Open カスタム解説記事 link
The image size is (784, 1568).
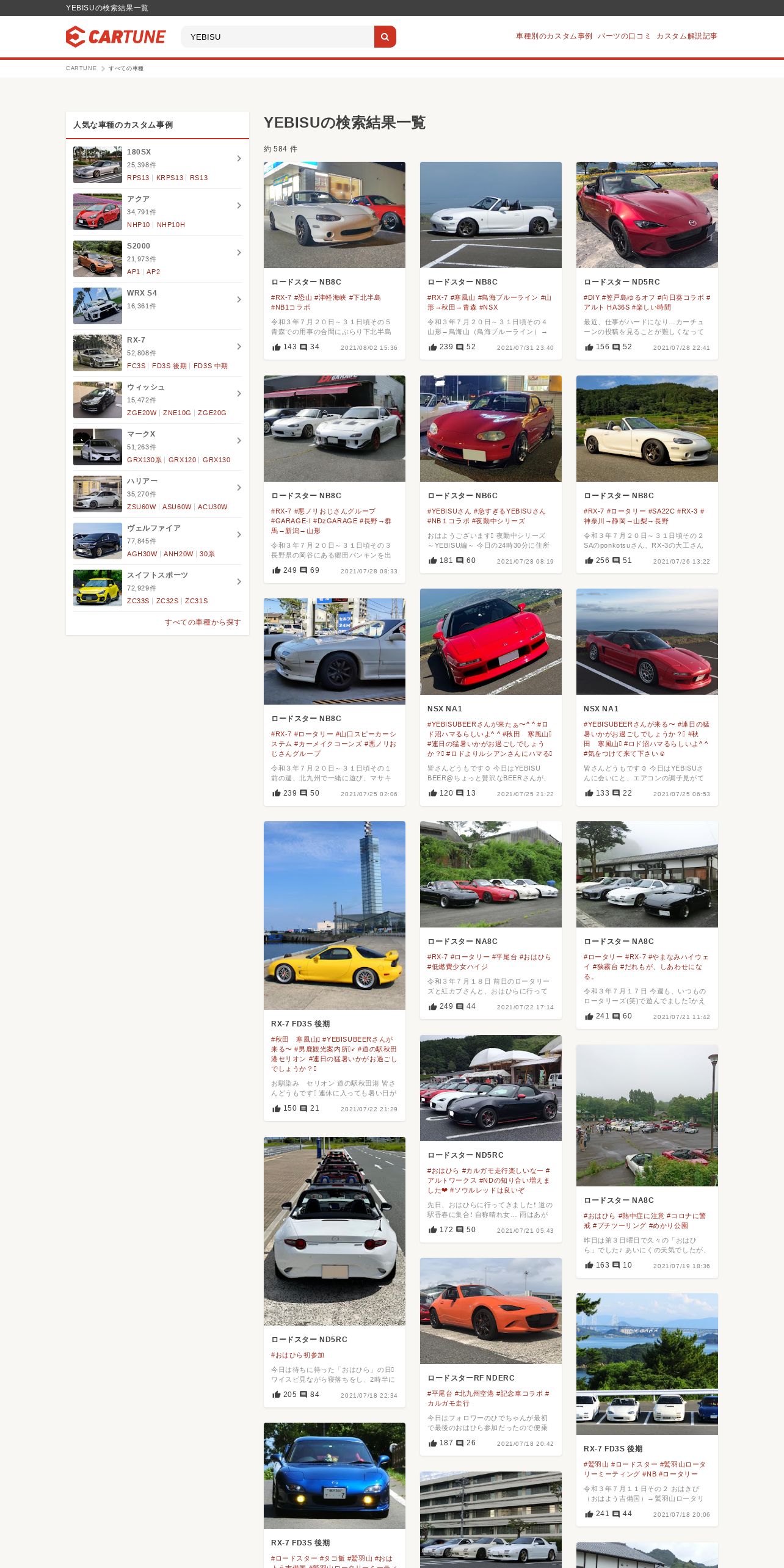click(686, 36)
